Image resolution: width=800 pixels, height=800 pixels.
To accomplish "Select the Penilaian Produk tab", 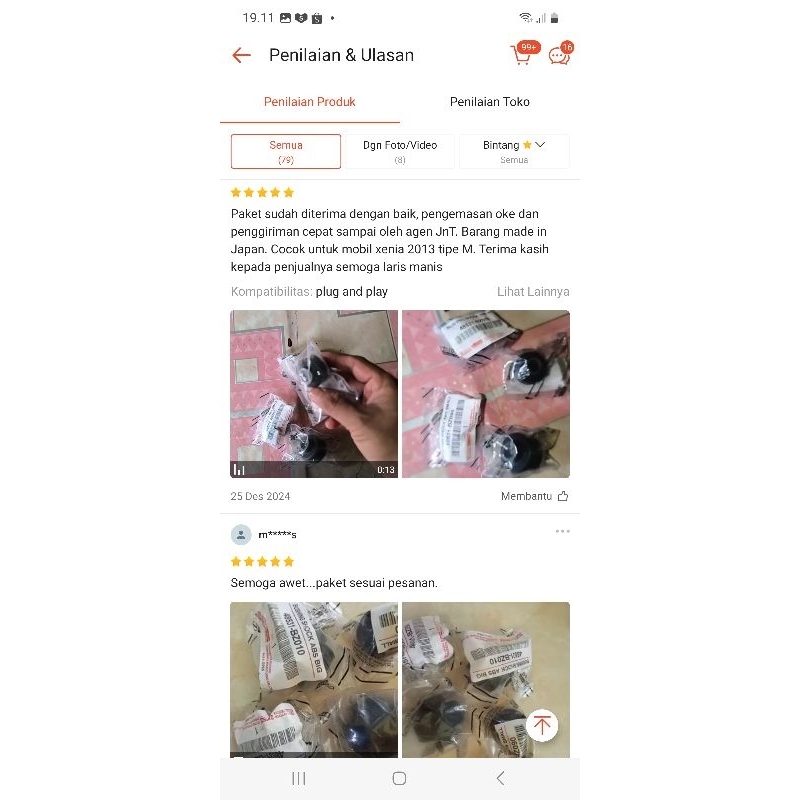I will point(310,102).
